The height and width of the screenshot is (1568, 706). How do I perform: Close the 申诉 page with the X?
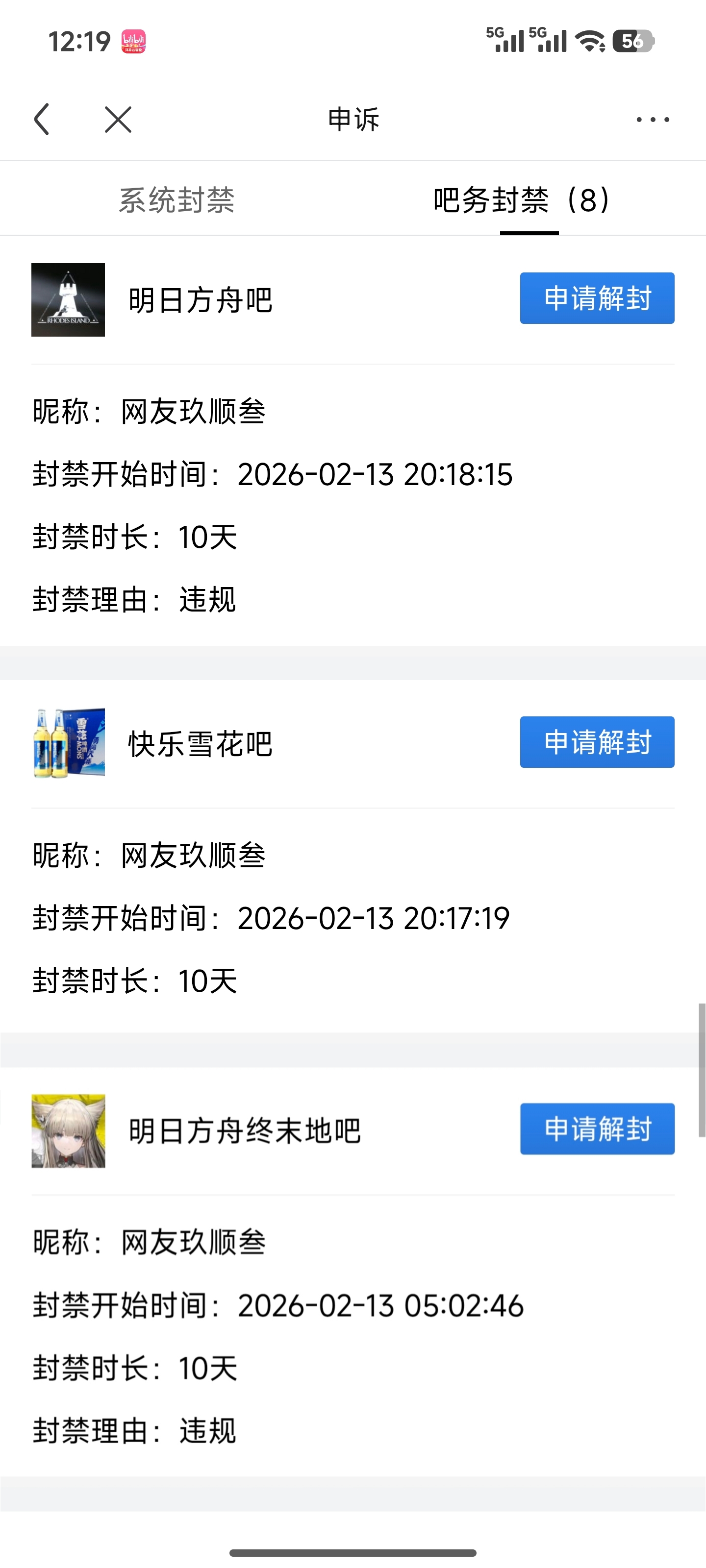point(118,119)
